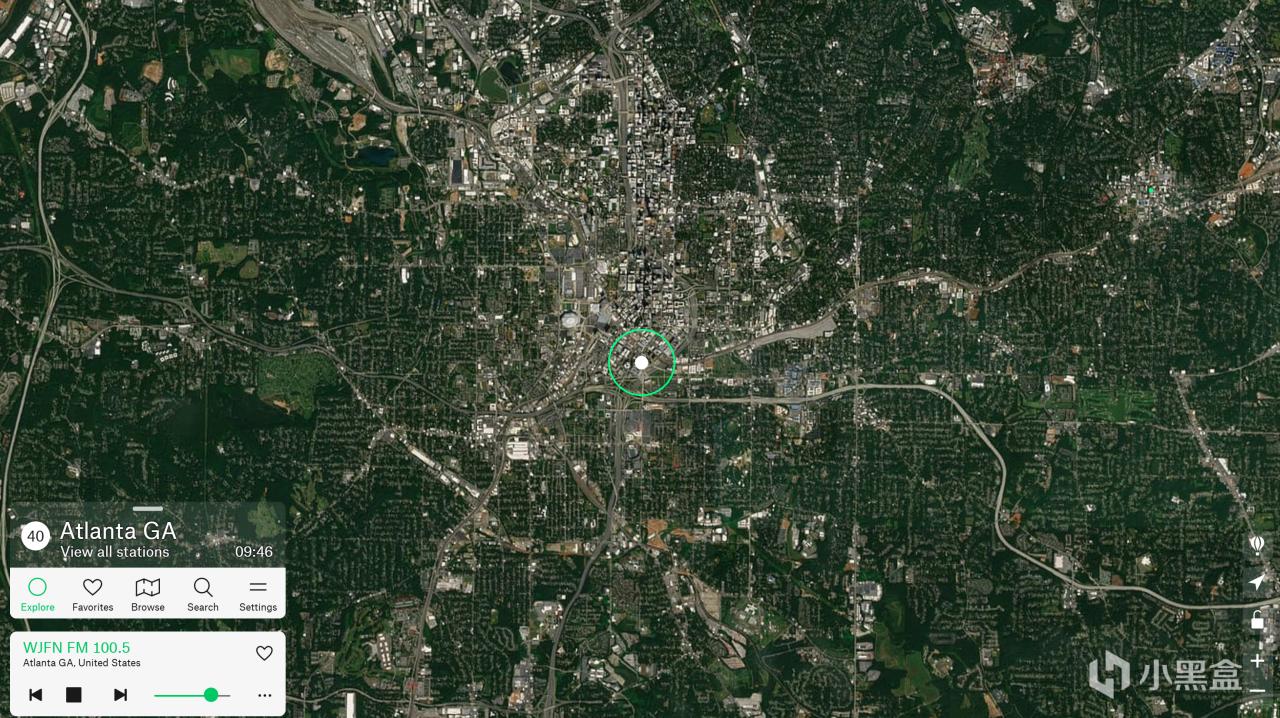Toggle the map lock icon

[1257, 621]
